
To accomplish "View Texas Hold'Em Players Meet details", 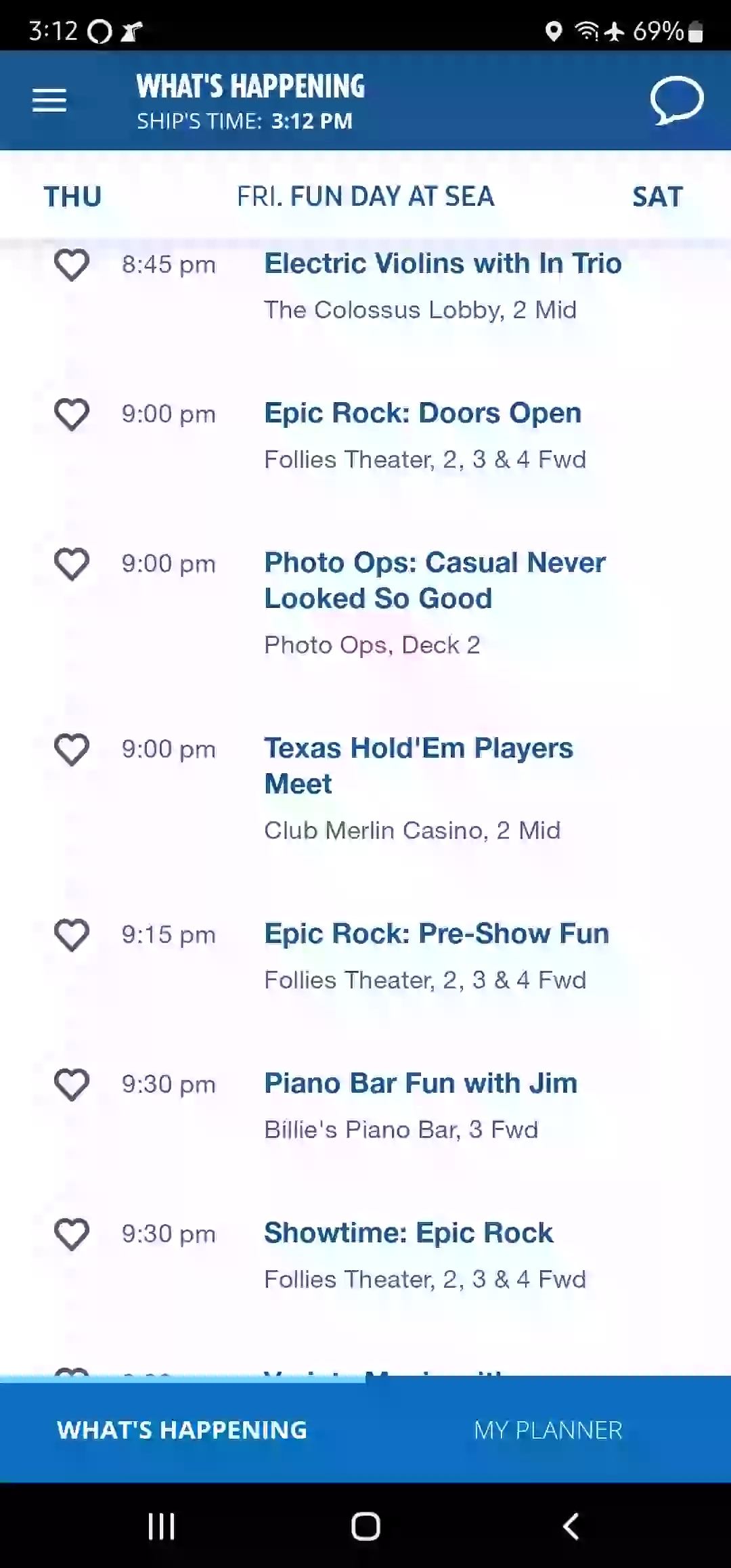I will point(418,766).
